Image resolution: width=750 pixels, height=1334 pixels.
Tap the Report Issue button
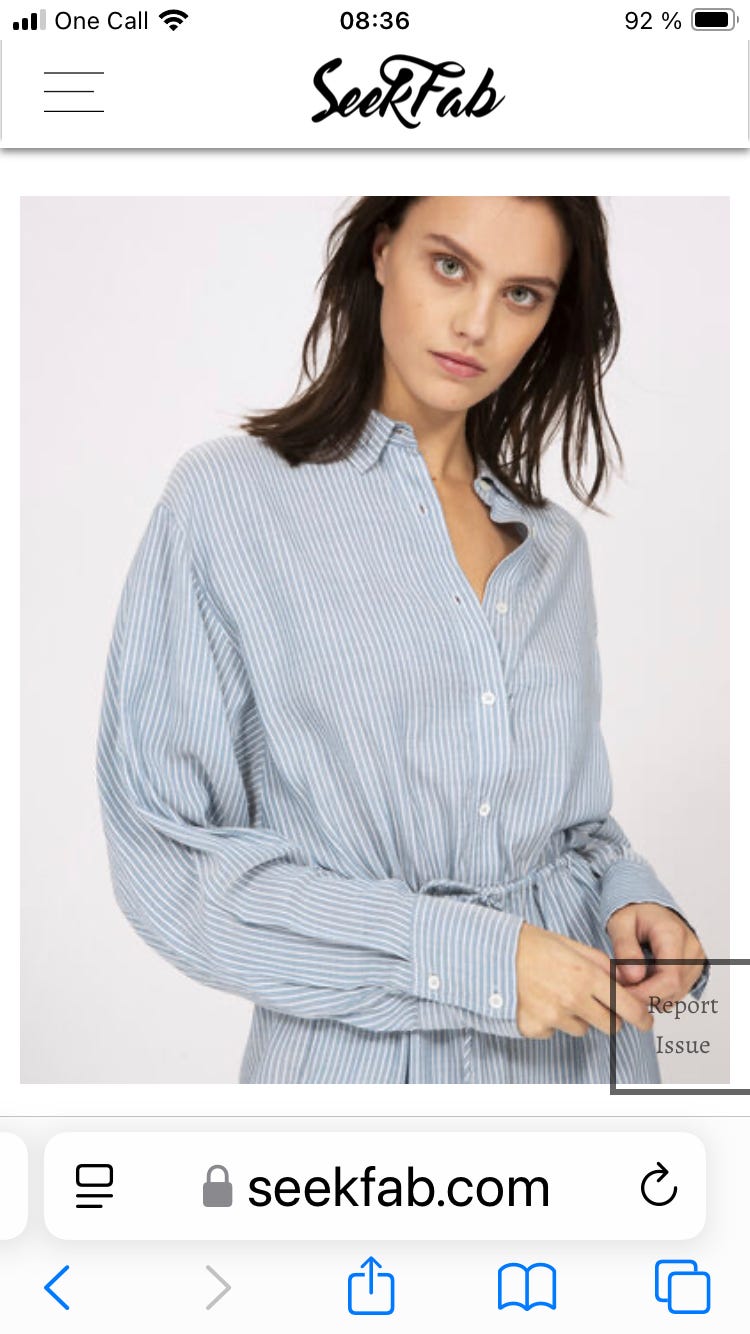point(681,1026)
